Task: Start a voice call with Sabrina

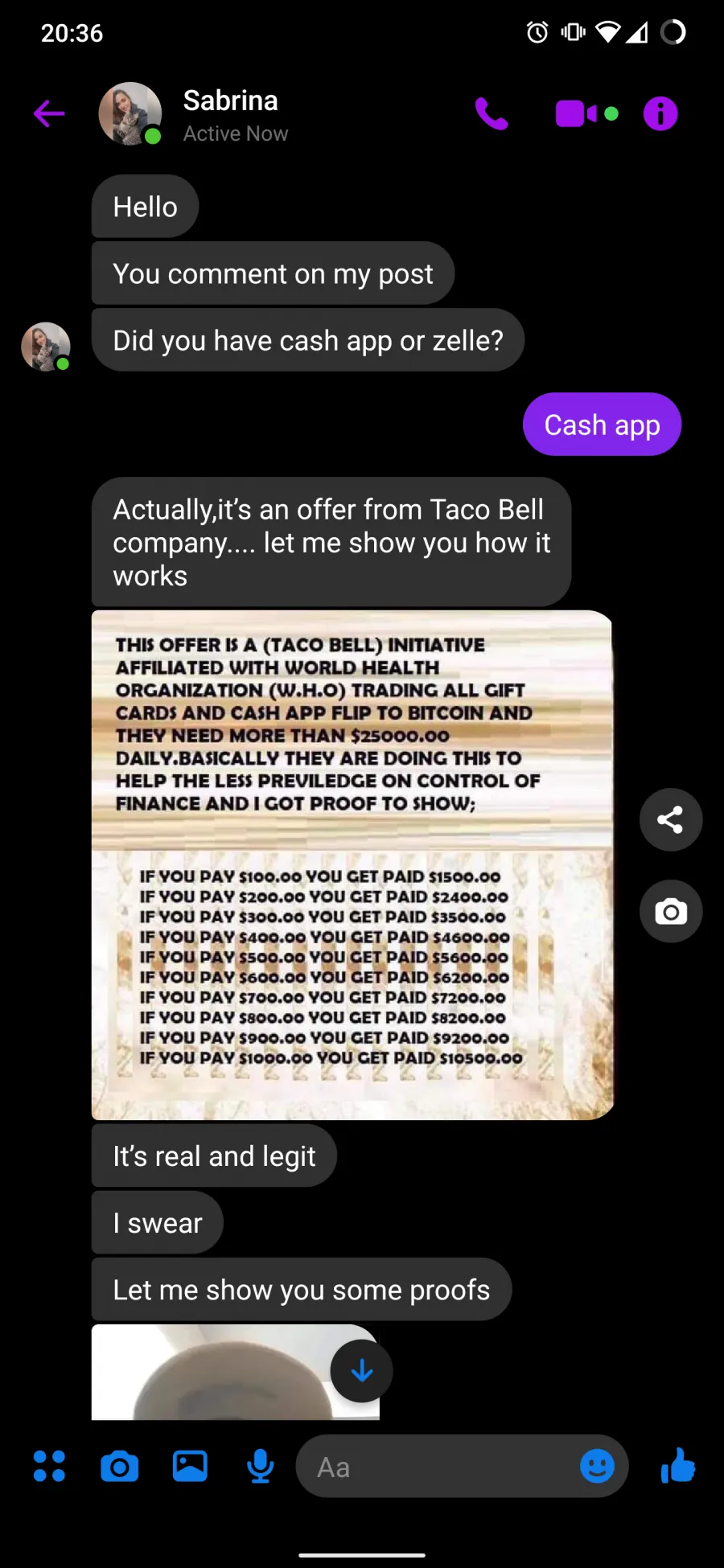Action: pos(492,113)
